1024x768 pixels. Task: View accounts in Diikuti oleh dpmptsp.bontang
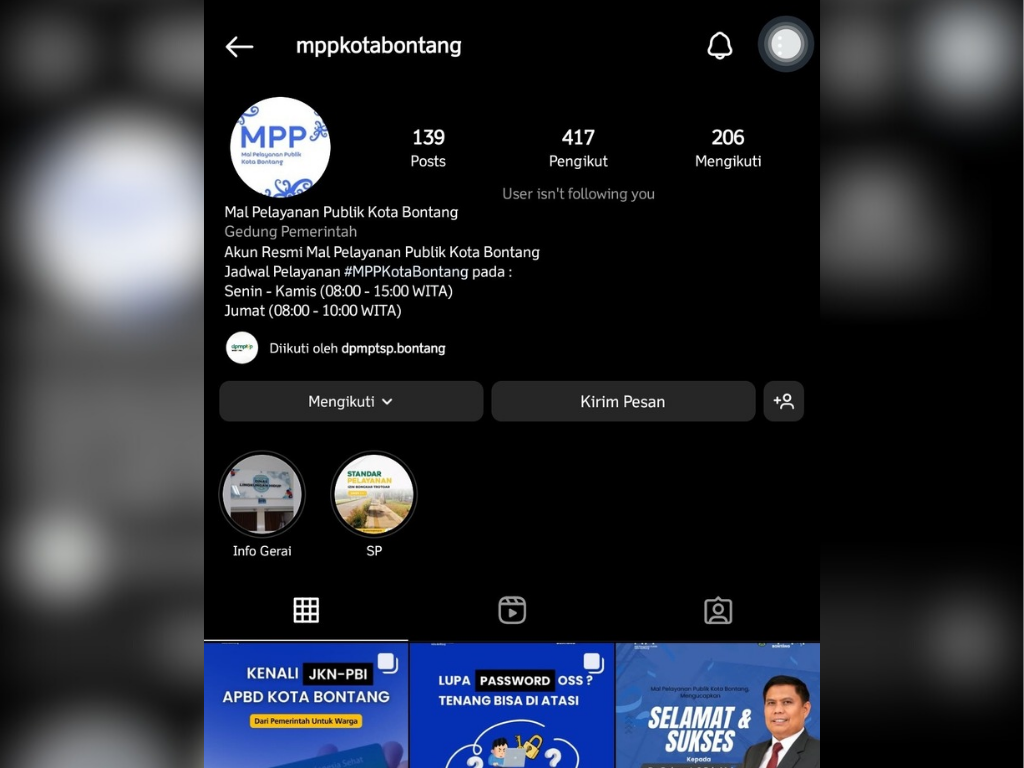click(x=356, y=348)
